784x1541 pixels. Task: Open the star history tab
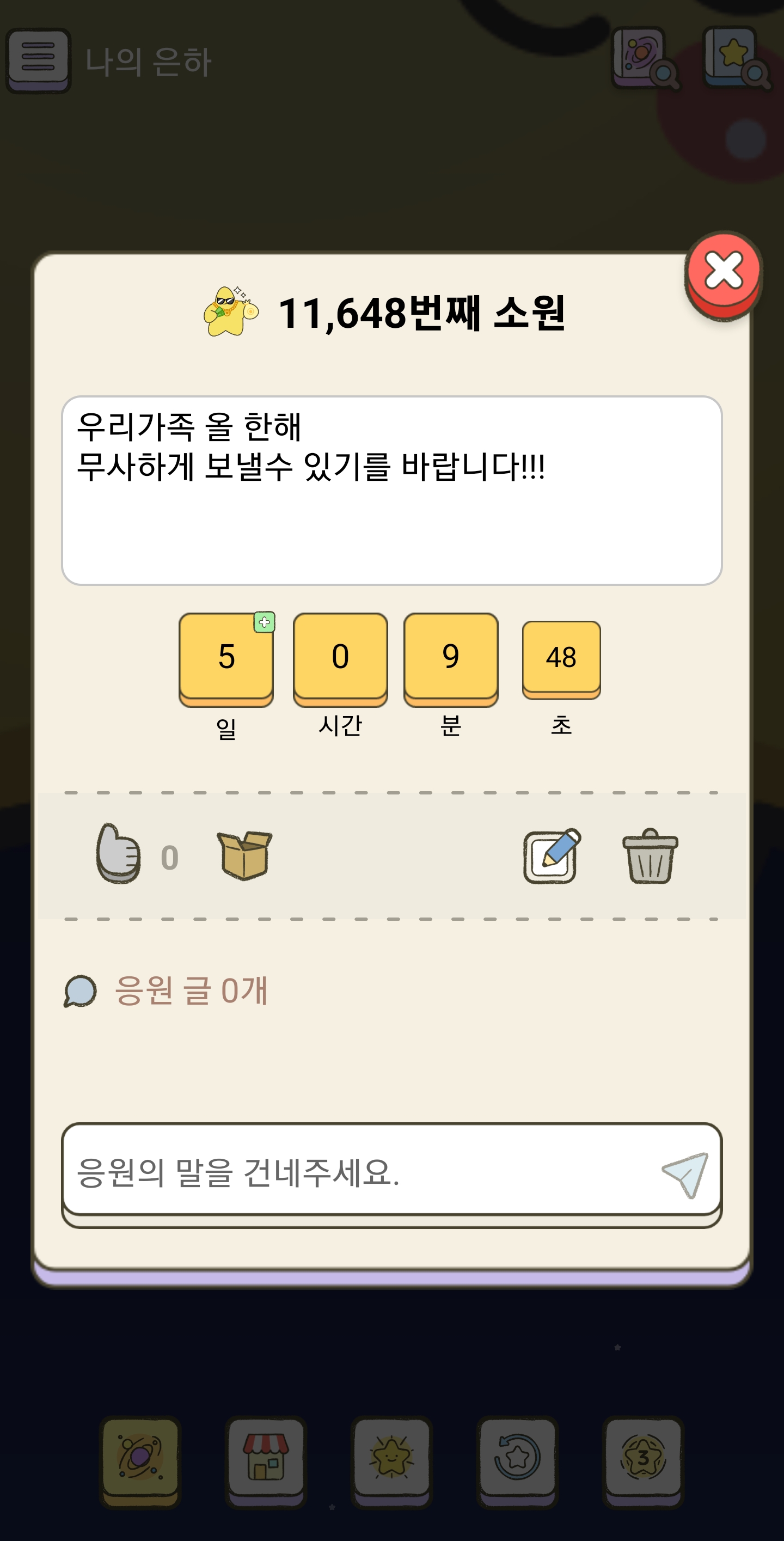[517, 1462]
